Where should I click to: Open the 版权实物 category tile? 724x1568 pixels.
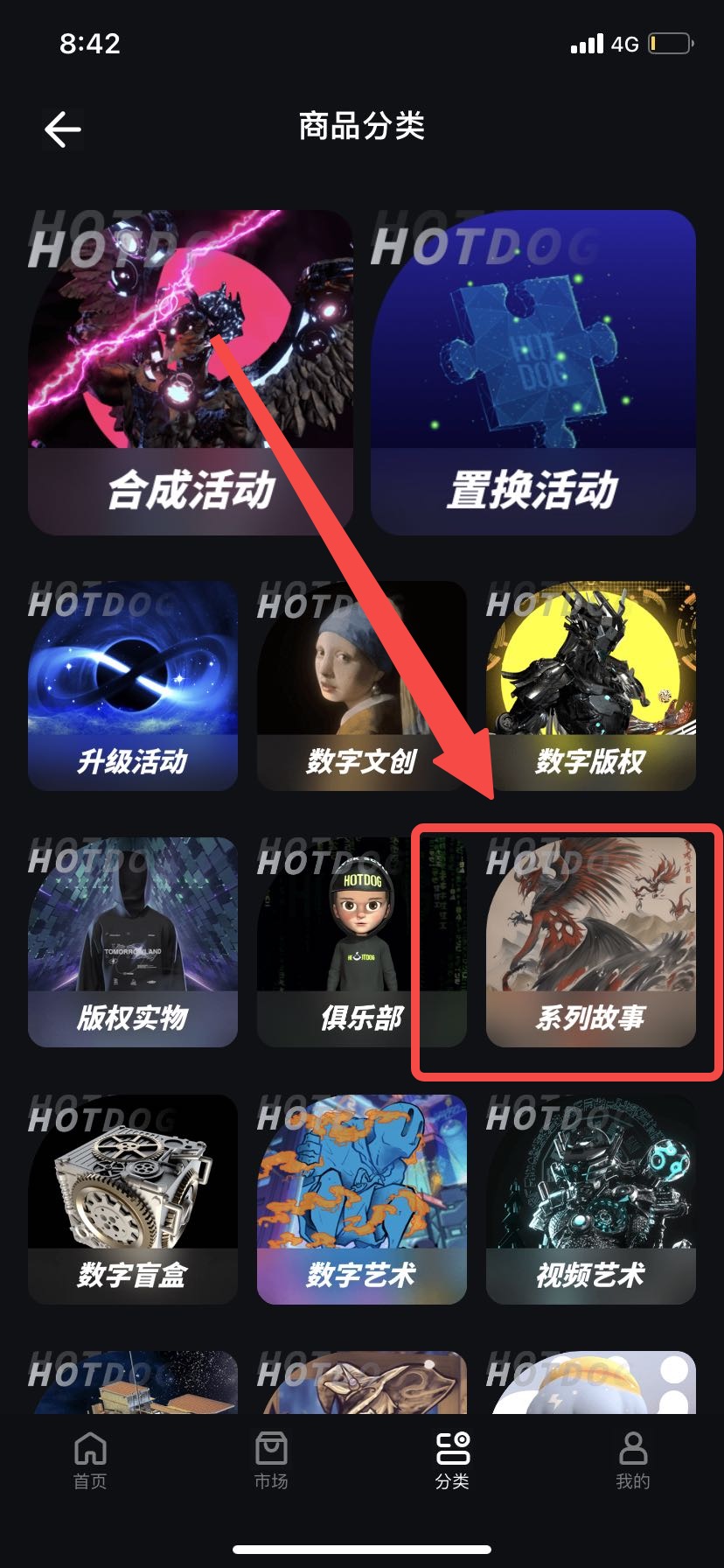(x=133, y=942)
